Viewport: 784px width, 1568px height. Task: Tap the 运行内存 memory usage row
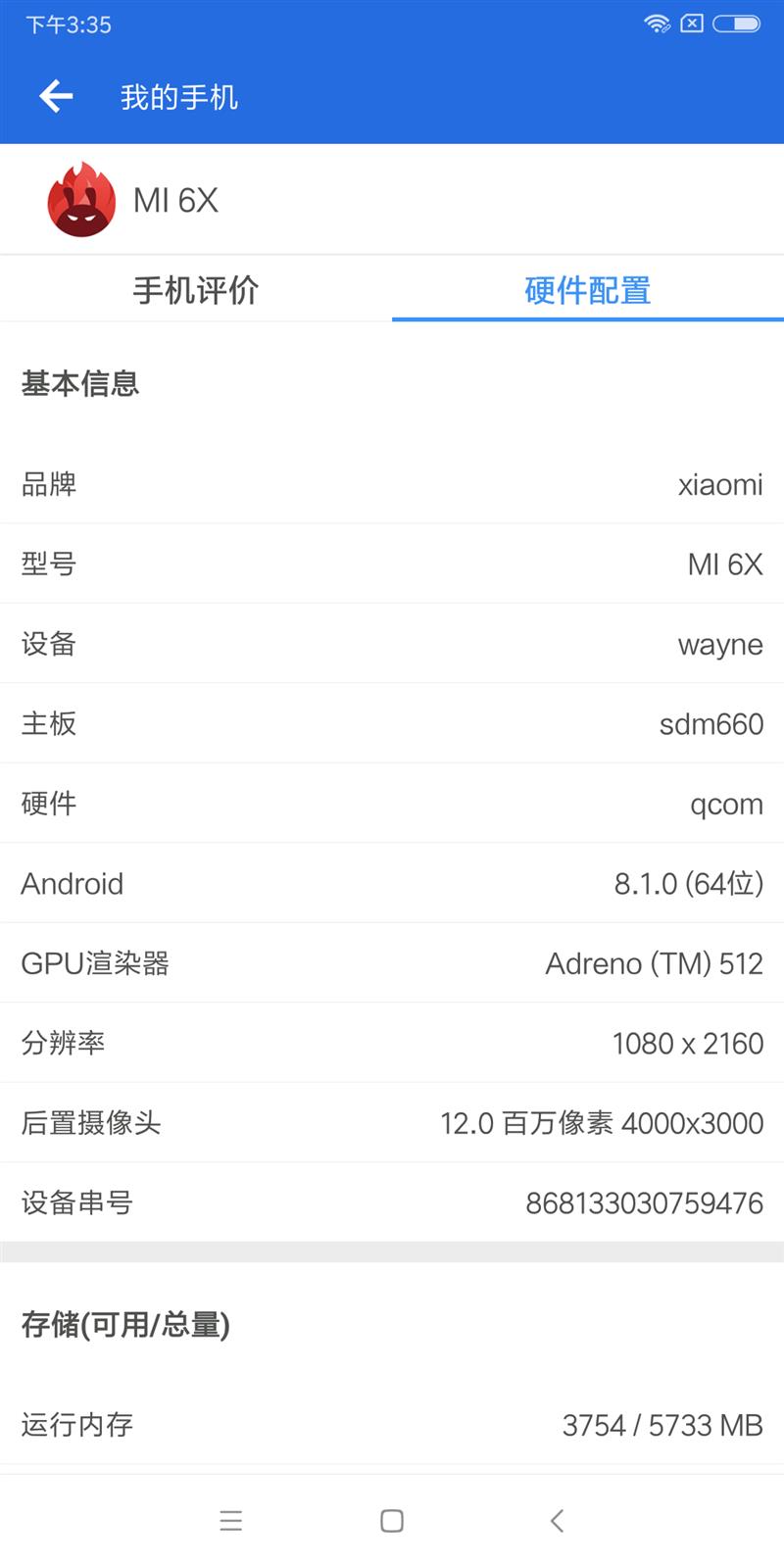click(392, 1426)
